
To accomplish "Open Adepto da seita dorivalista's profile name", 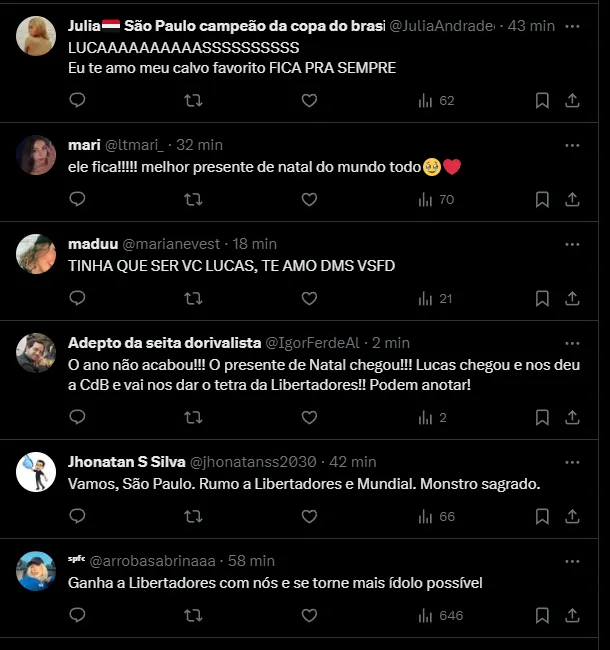I will tap(164, 343).
